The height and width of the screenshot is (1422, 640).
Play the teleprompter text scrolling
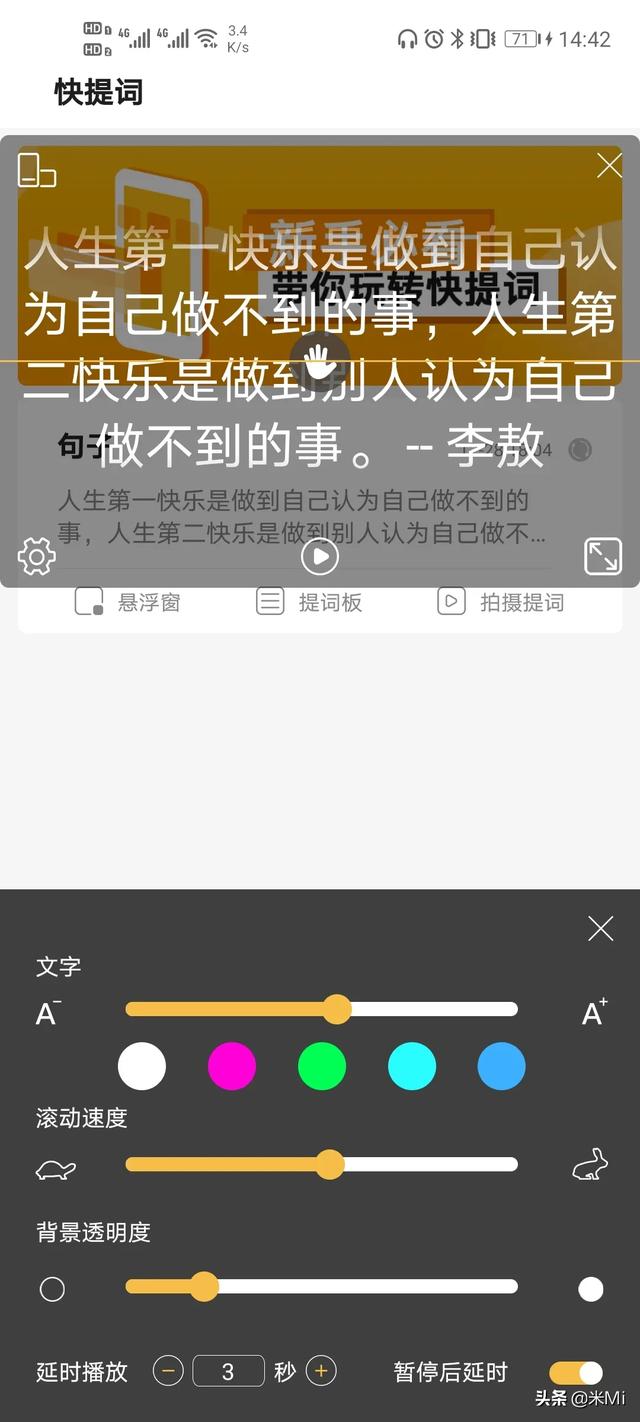click(320, 556)
